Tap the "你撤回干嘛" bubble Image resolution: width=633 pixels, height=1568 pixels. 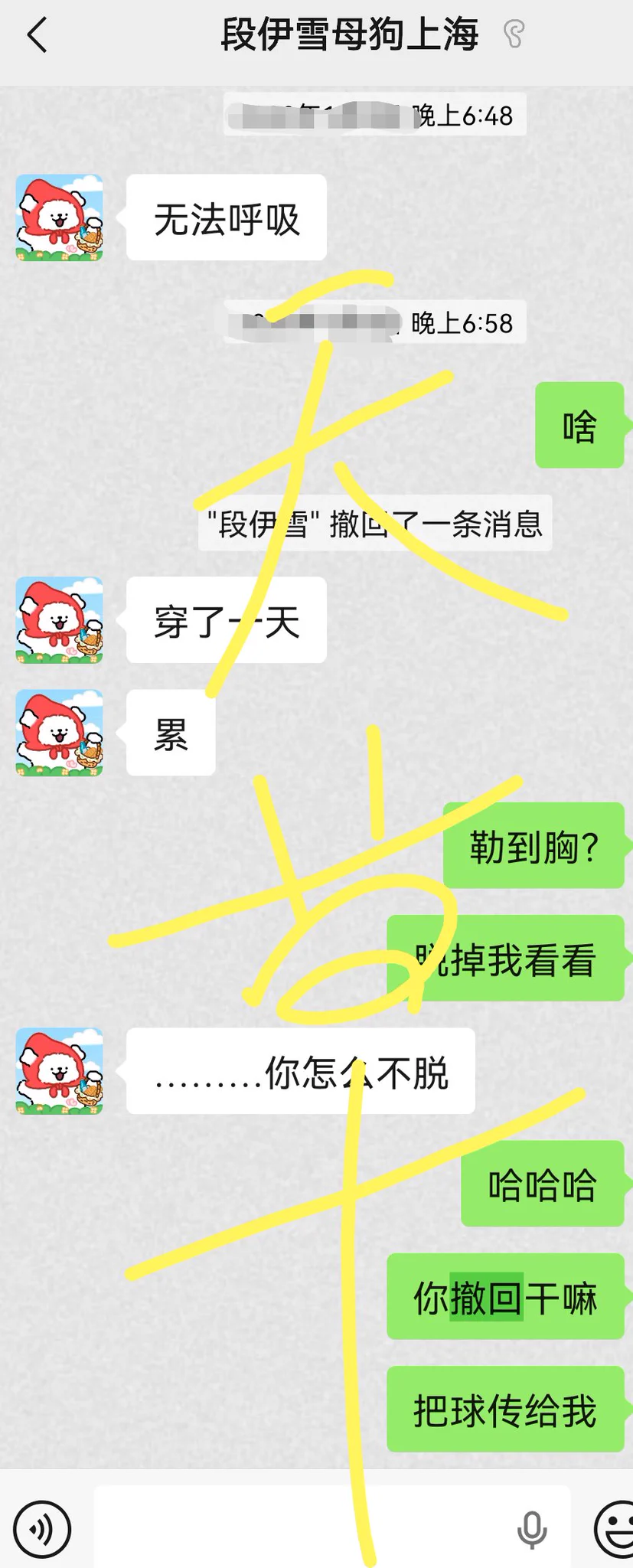coord(505,1298)
